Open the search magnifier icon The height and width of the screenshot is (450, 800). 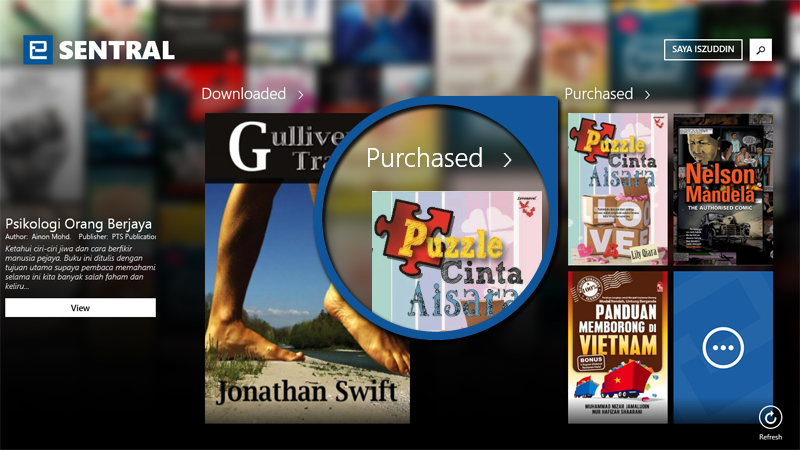coord(760,50)
